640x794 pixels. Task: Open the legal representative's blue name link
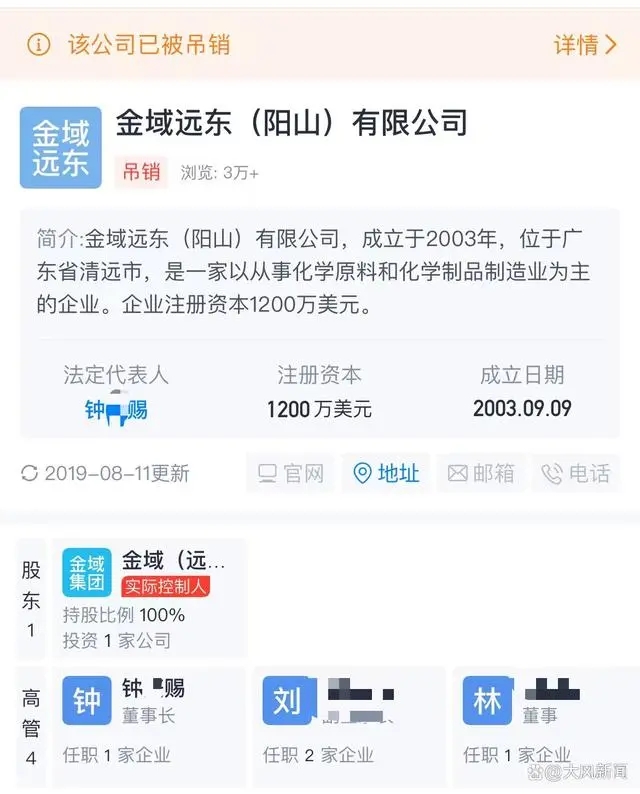click(116, 409)
